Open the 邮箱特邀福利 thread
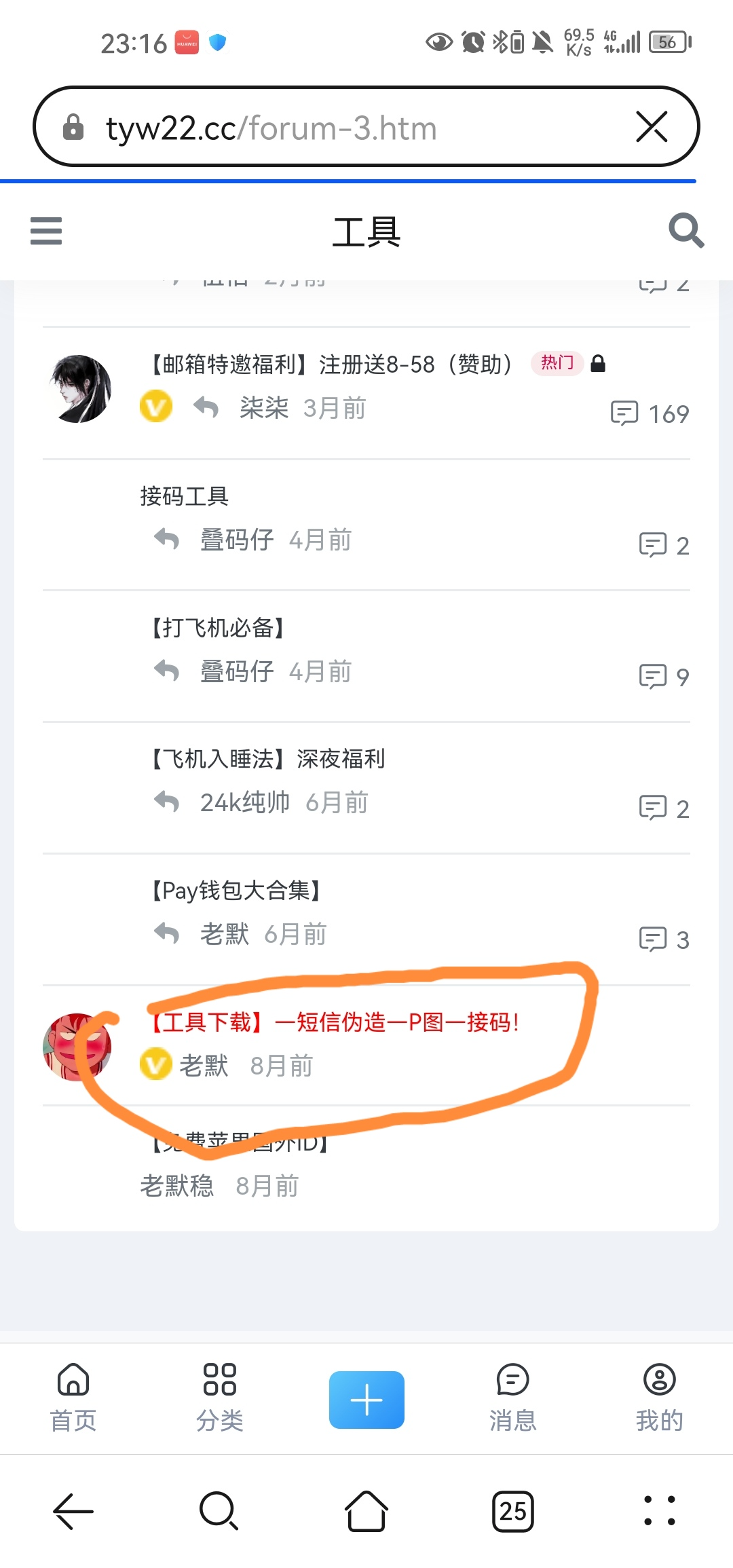This screenshot has width=733, height=1568. pos(330,365)
